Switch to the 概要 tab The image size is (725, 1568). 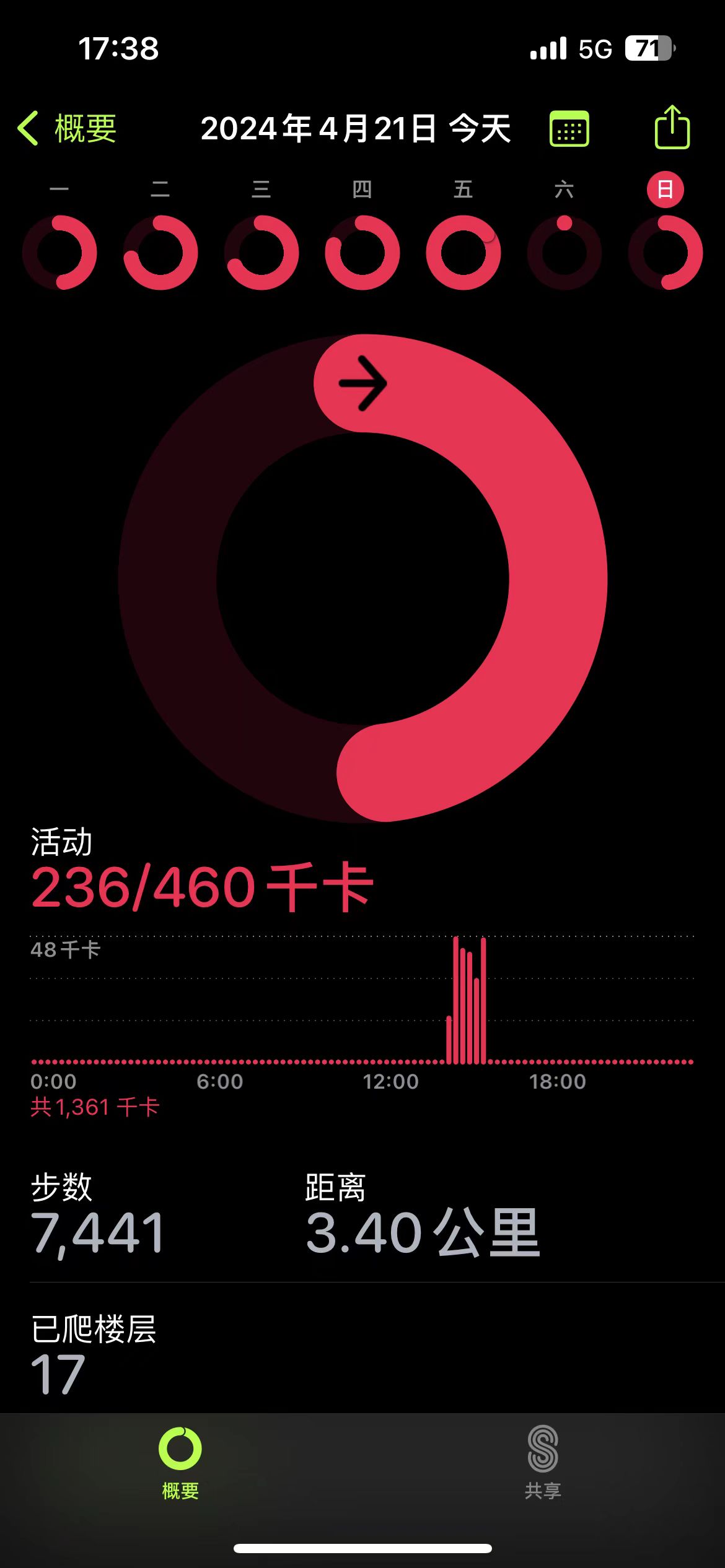click(x=180, y=1463)
